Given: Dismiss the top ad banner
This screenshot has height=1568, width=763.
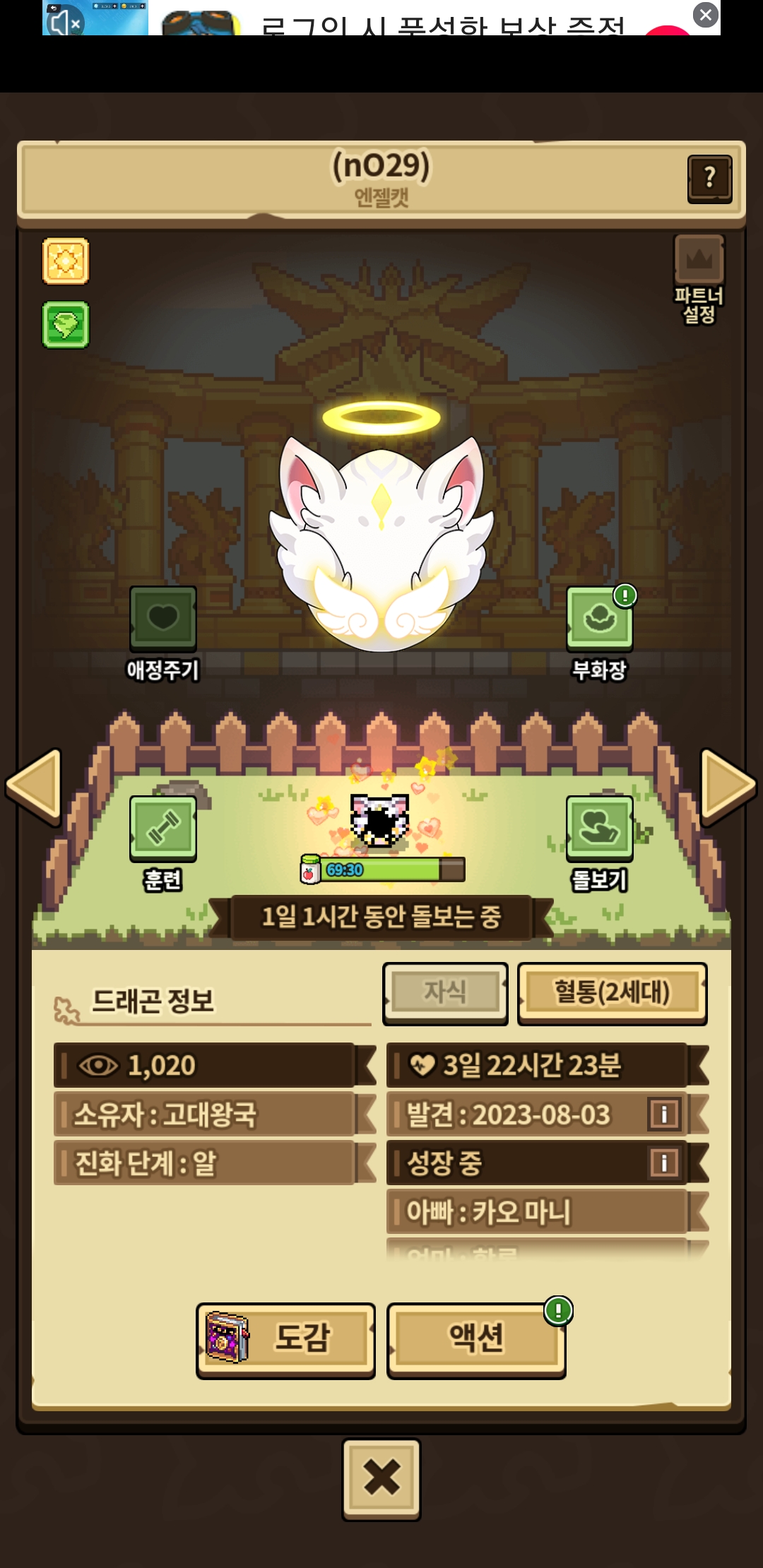Looking at the screenshot, I should [x=705, y=15].
